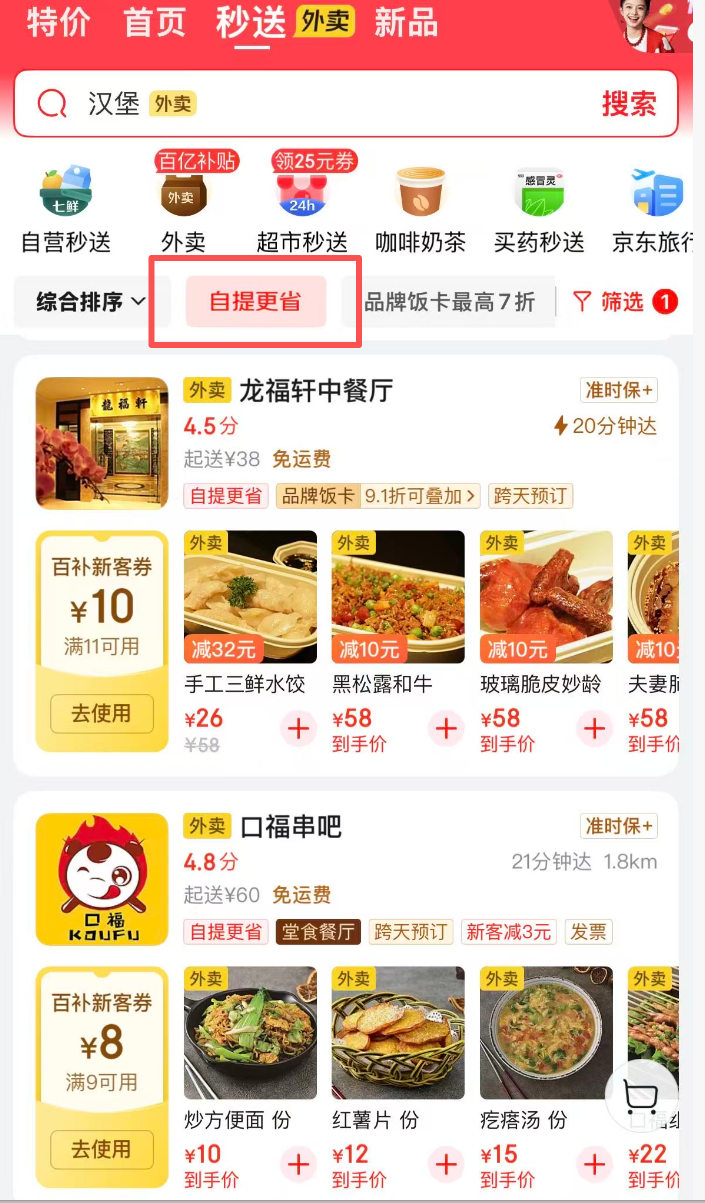This screenshot has width=705, height=1203.
Task: Select the 品牌饭卡最高7折 filter chip
Action: tap(449, 301)
